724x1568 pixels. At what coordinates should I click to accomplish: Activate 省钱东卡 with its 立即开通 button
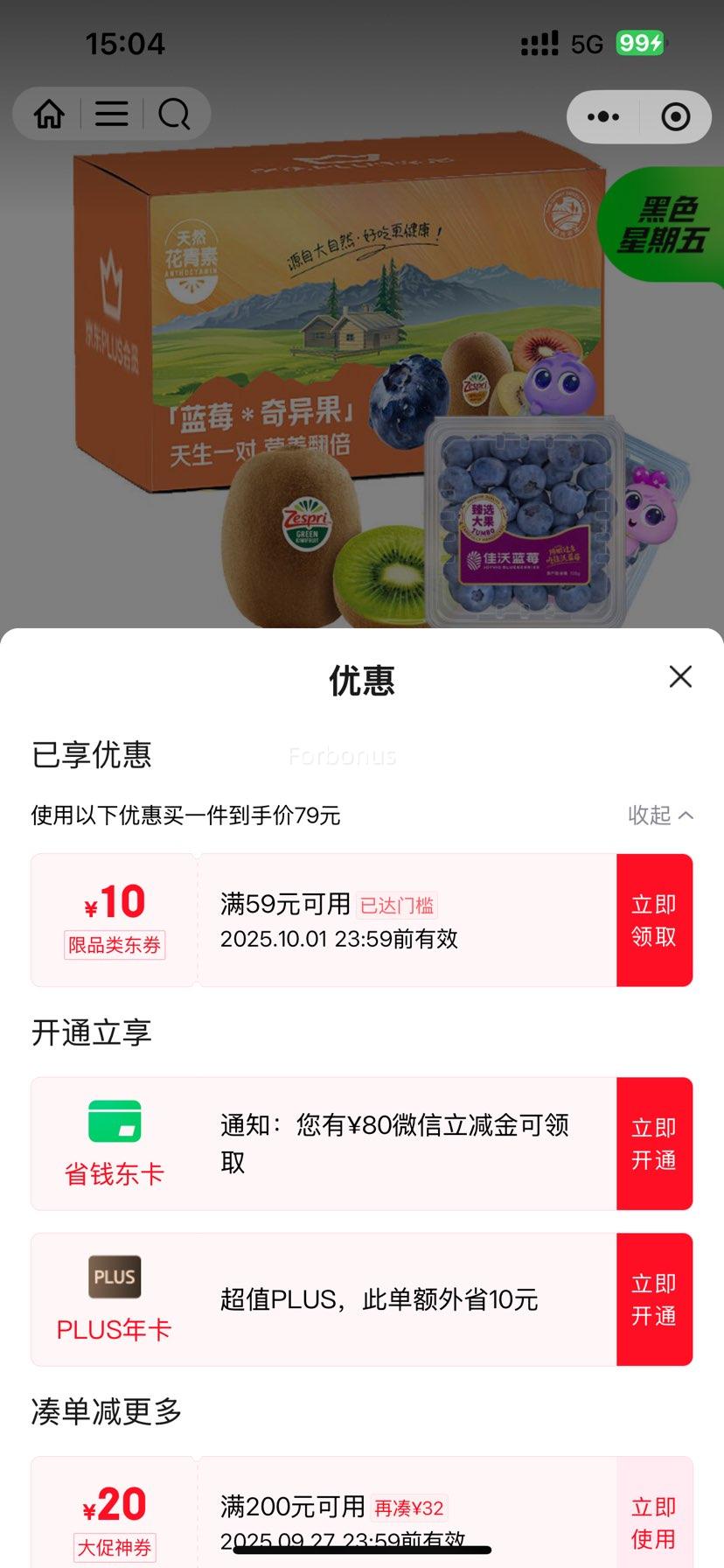654,1143
